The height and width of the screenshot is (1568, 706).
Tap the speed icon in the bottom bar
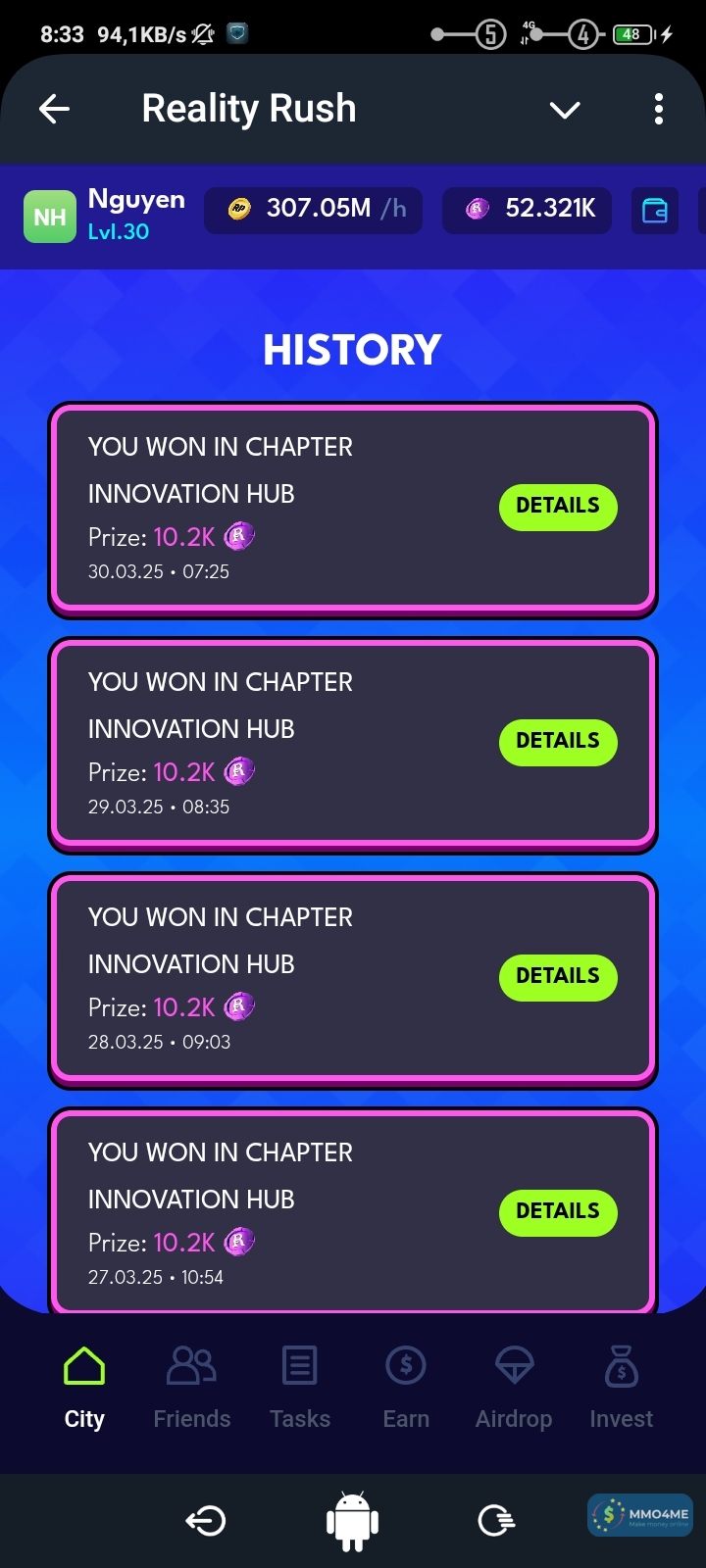[x=496, y=1521]
